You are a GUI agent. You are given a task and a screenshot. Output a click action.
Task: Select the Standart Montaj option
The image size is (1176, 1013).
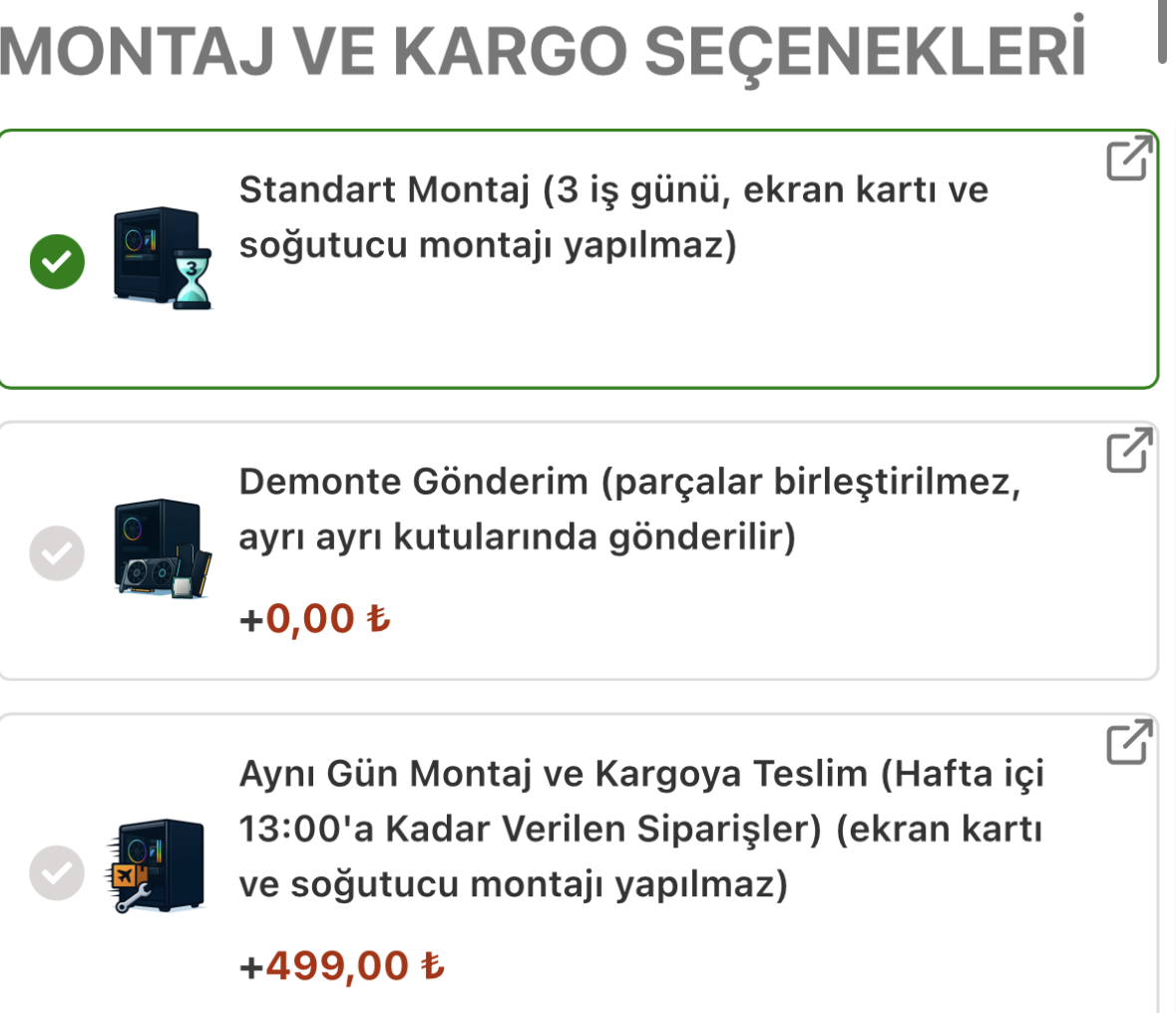tap(57, 261)
